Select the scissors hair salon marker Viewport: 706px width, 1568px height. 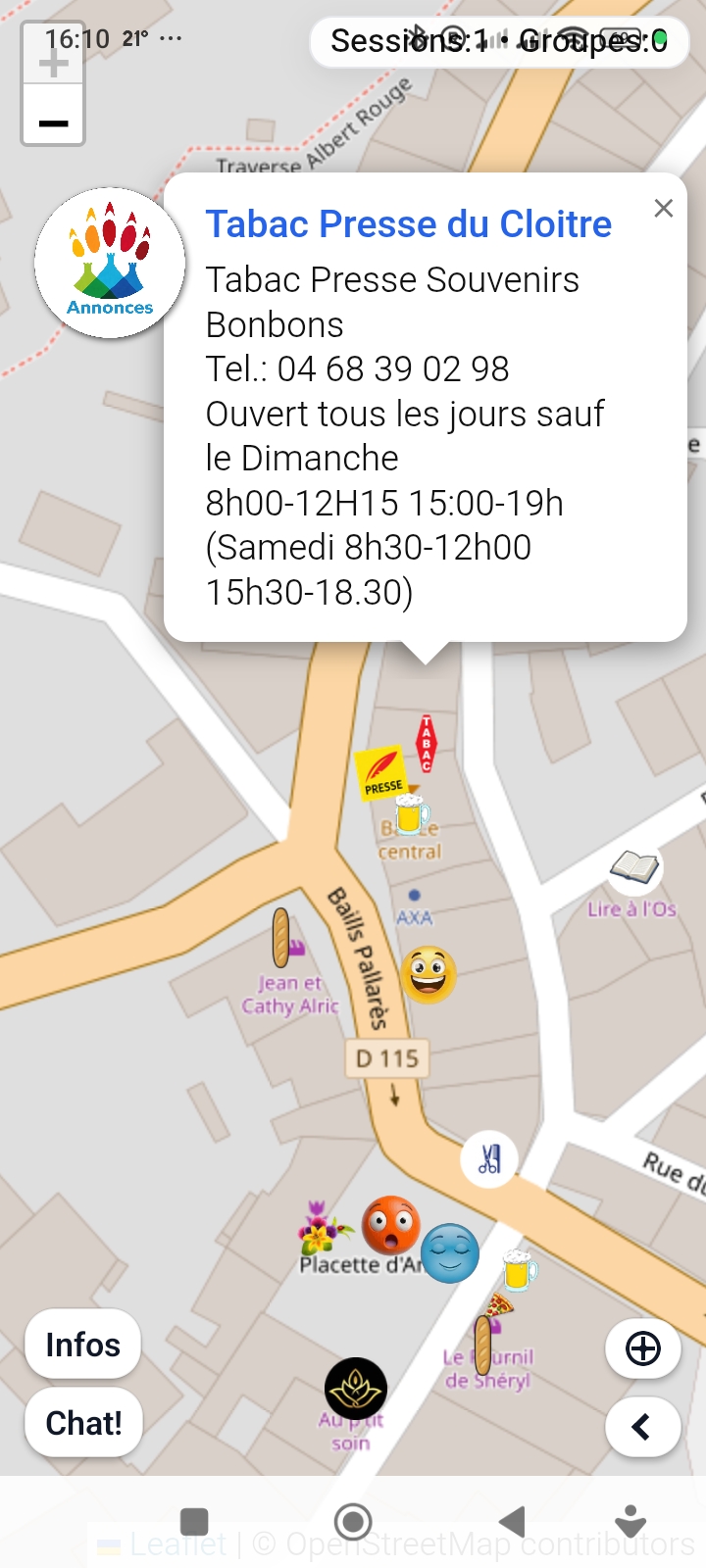(x=489, y=1159)
